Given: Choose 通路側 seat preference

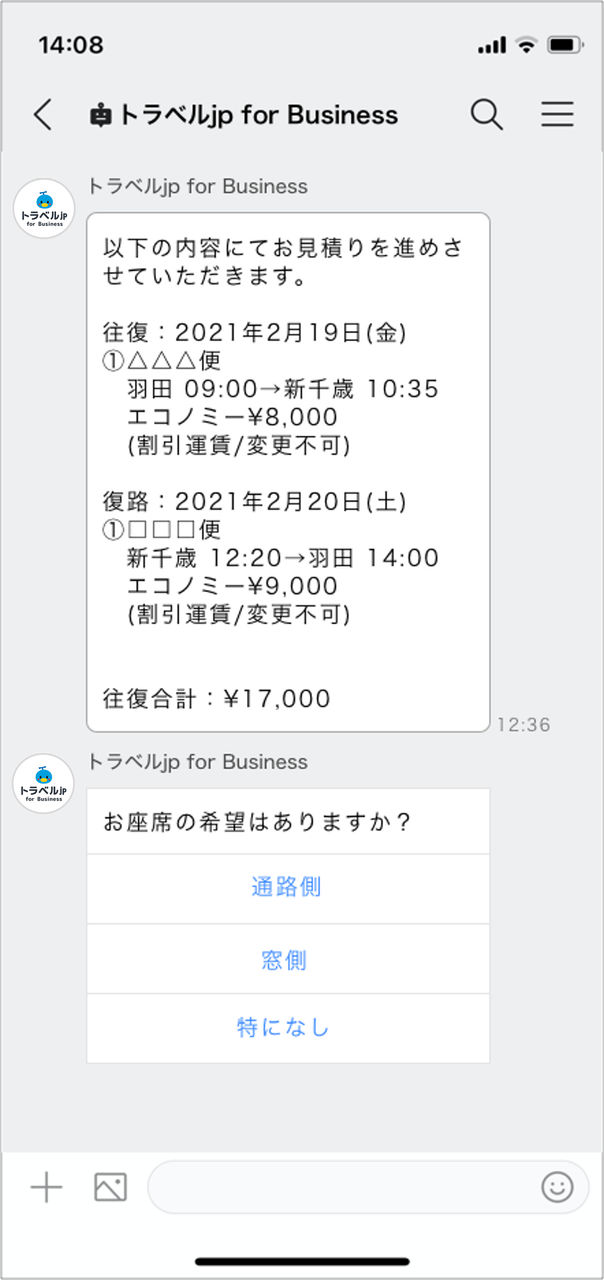Looking at the screenshot, I should pyautogui.click(x=288, y=888).
